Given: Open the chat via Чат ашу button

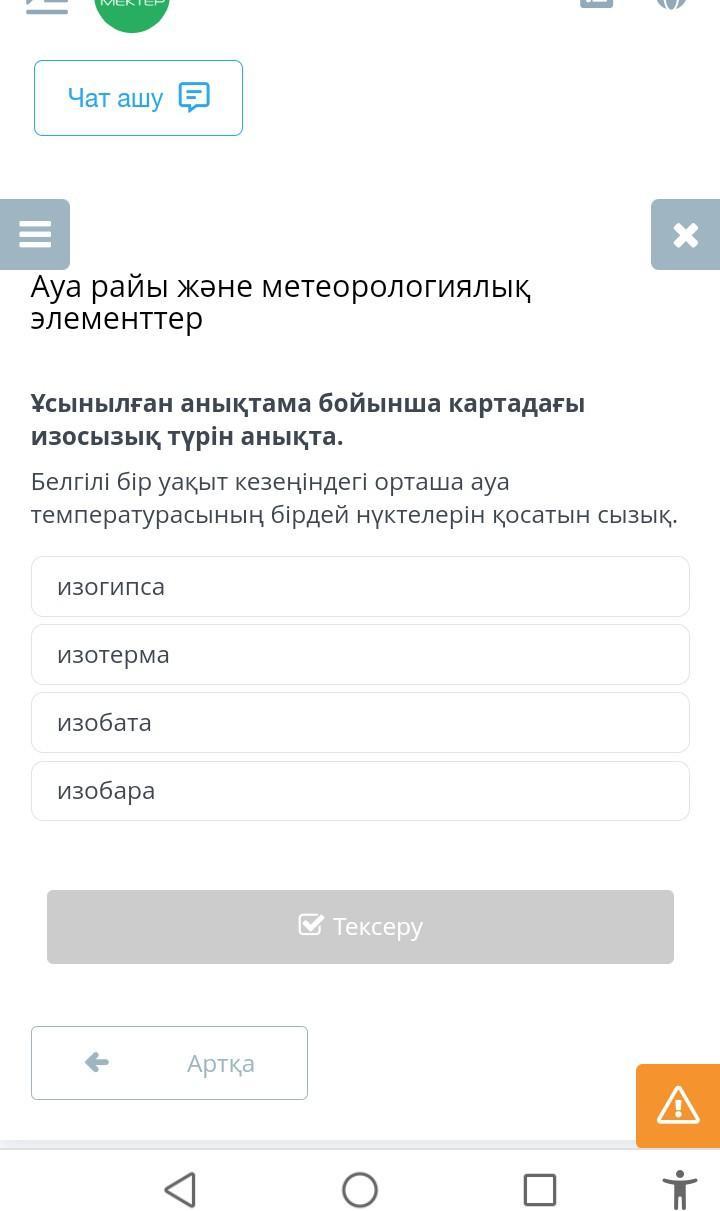Looking at the screenshot, I should [x=138, y=98].
